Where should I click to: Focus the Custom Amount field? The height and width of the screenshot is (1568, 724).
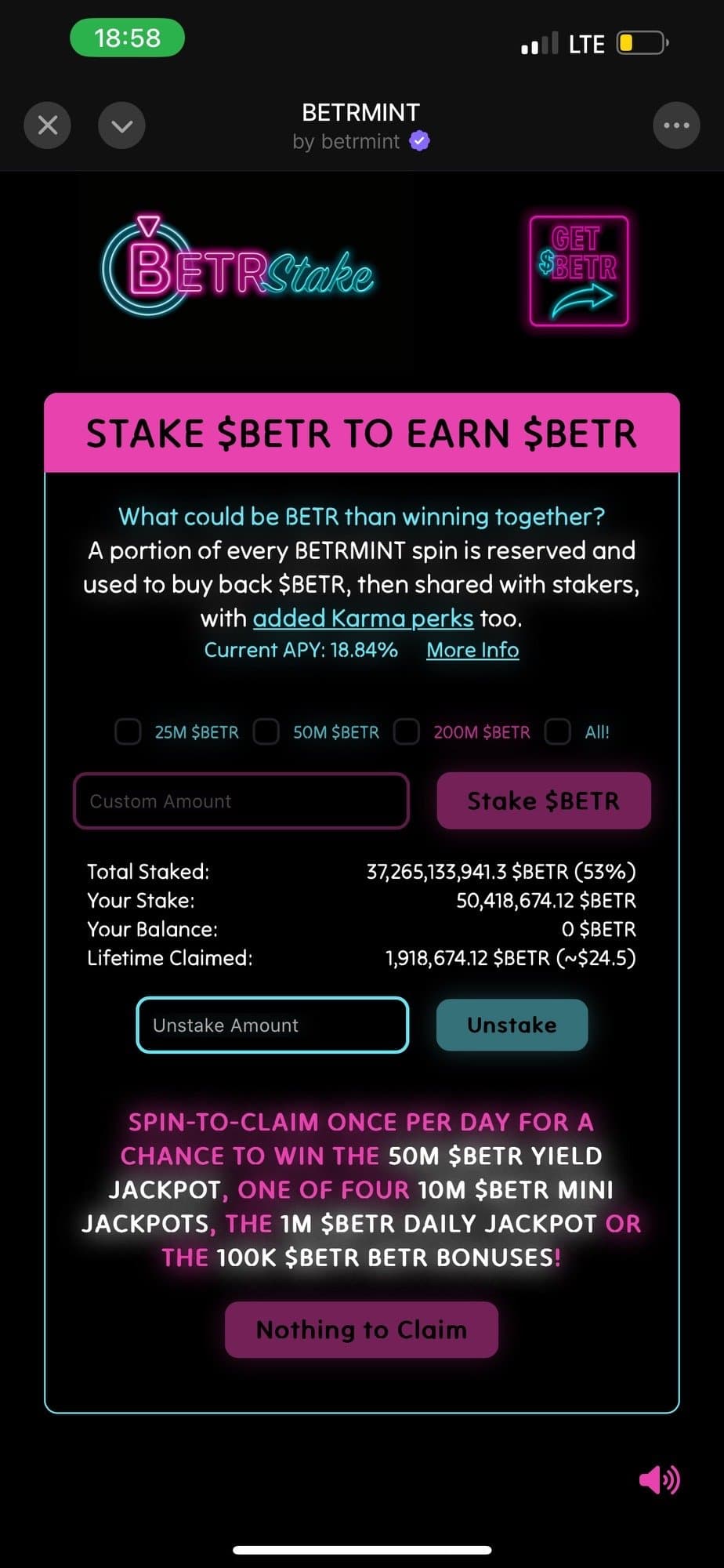(x=241, y=801)
